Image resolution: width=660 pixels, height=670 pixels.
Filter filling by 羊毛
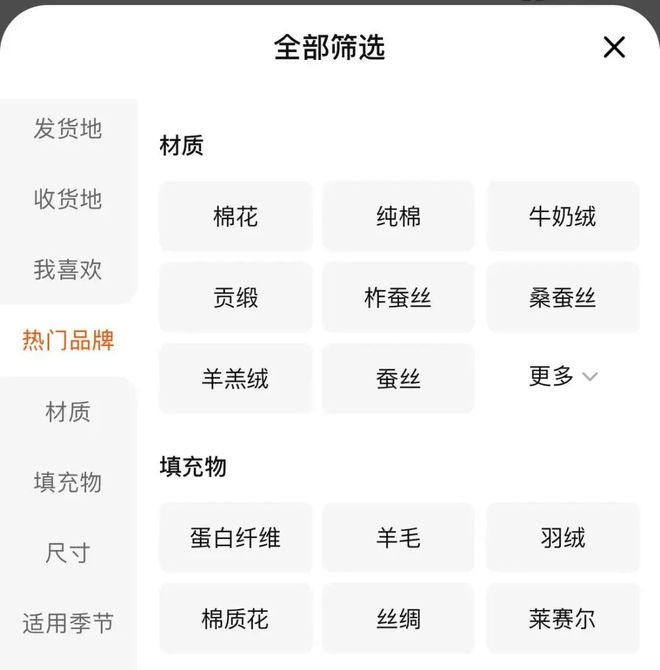click(x=398, y=538)
